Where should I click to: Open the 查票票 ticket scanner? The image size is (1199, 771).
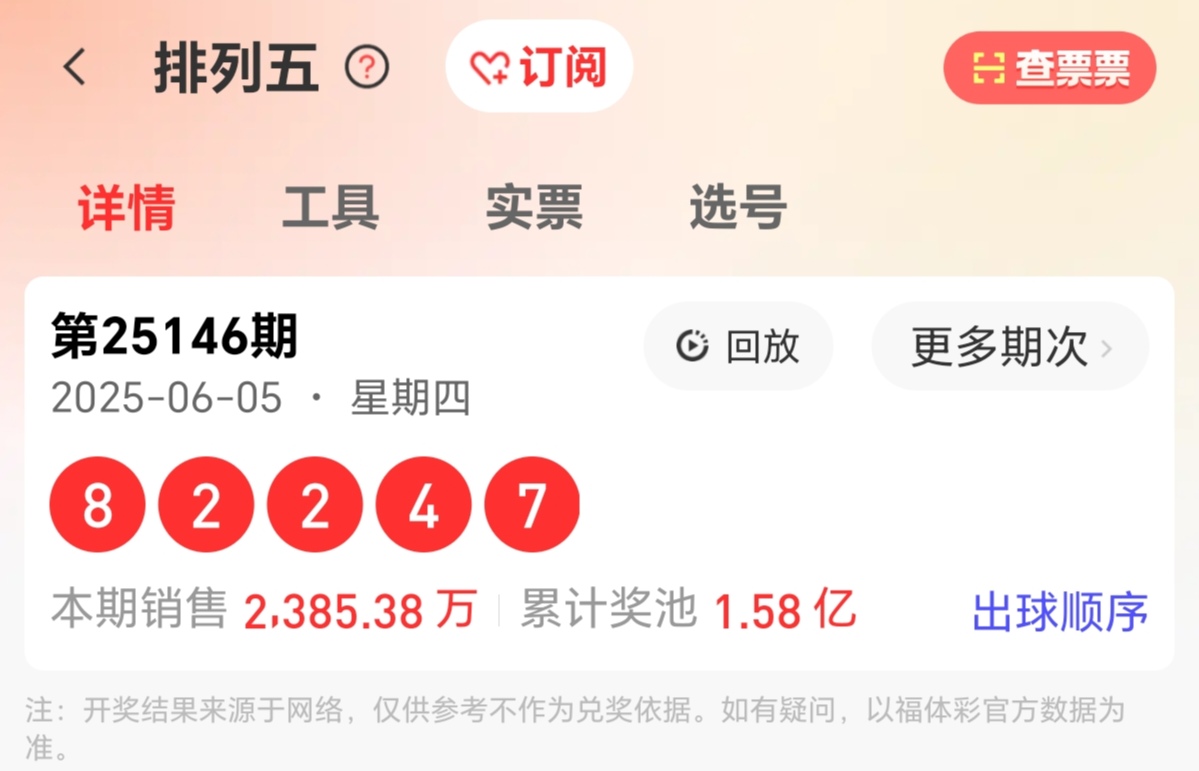[x=1050, y=68]
